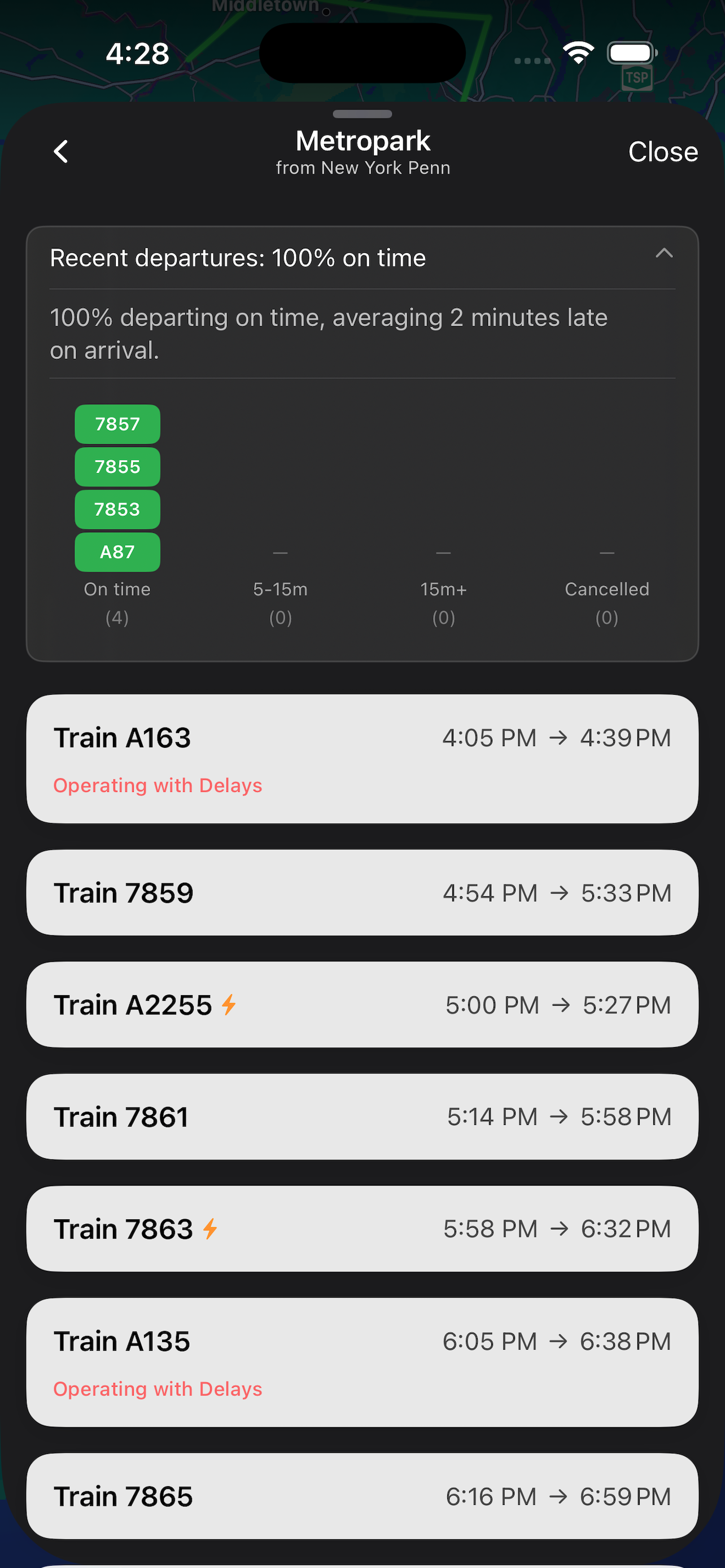725x1568 pixels.
Task: Expand details for Train 7859
Action: click(x=362, y=892)
